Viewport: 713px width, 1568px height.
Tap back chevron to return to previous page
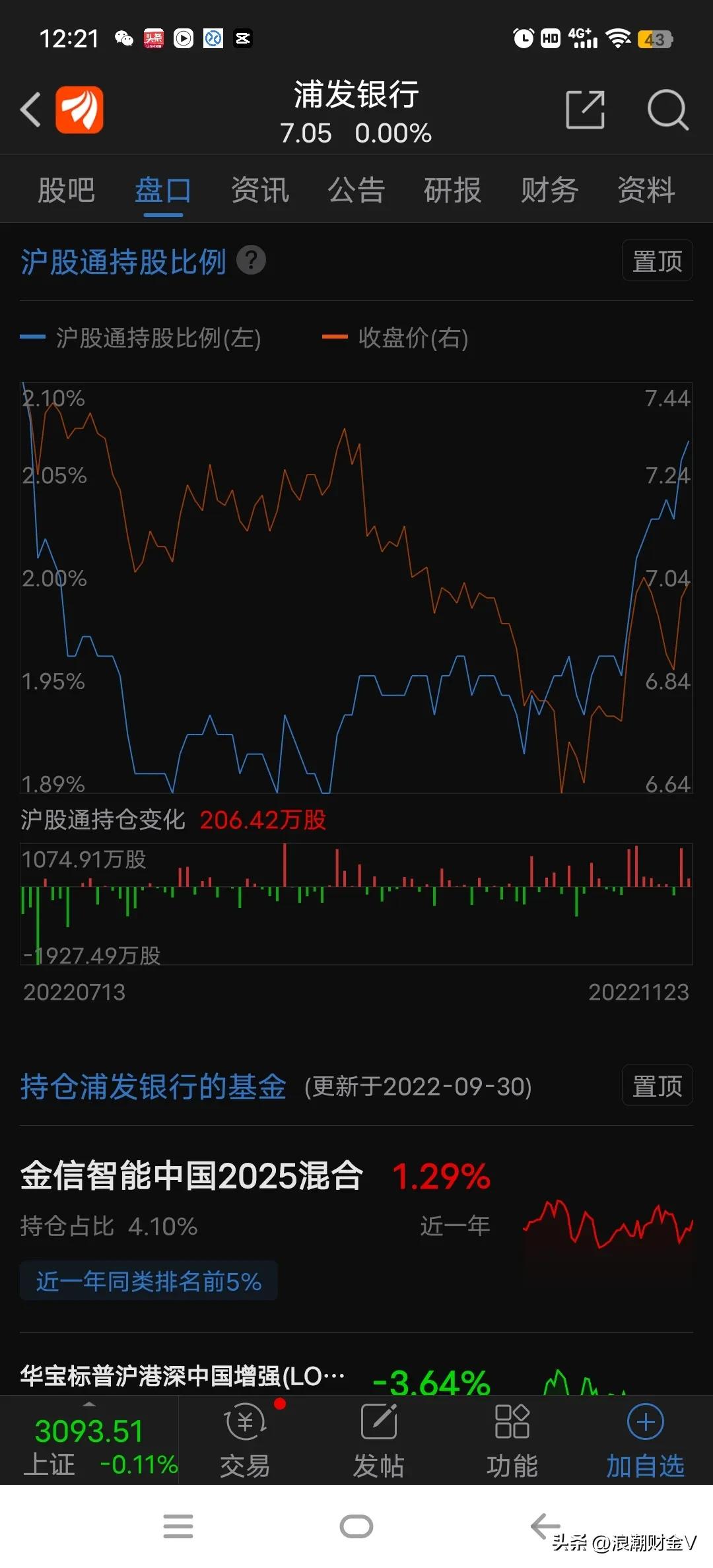point(30,110)
